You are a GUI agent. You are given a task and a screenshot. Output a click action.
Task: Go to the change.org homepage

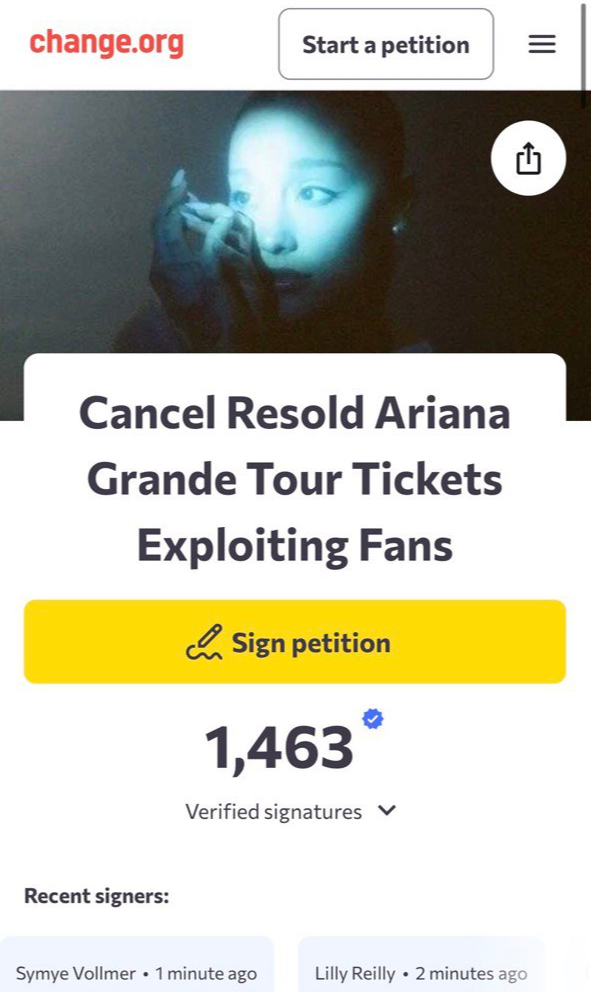tap(106, 43)
